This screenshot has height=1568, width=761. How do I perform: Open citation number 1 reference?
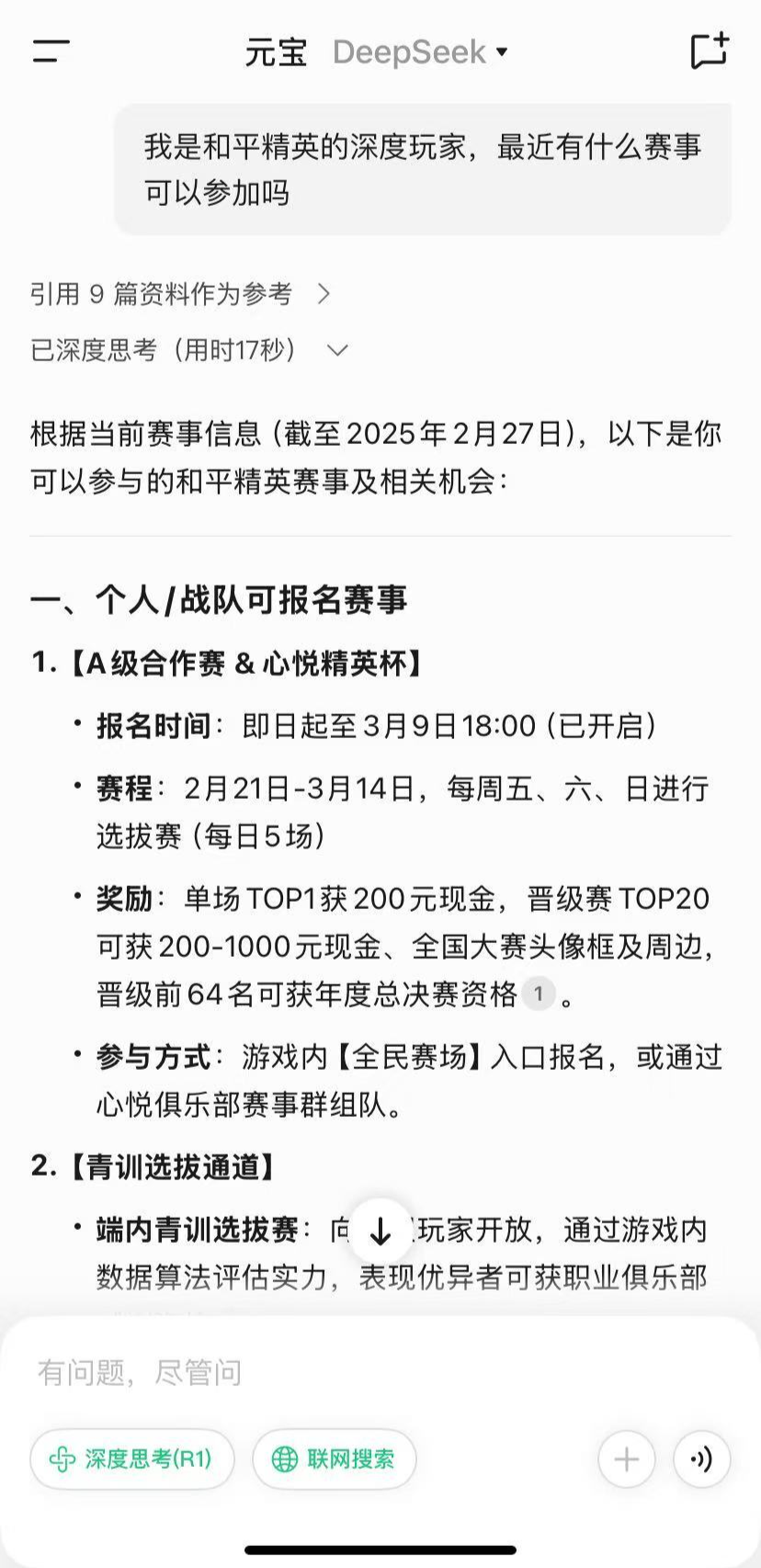(x=539, y=994)
